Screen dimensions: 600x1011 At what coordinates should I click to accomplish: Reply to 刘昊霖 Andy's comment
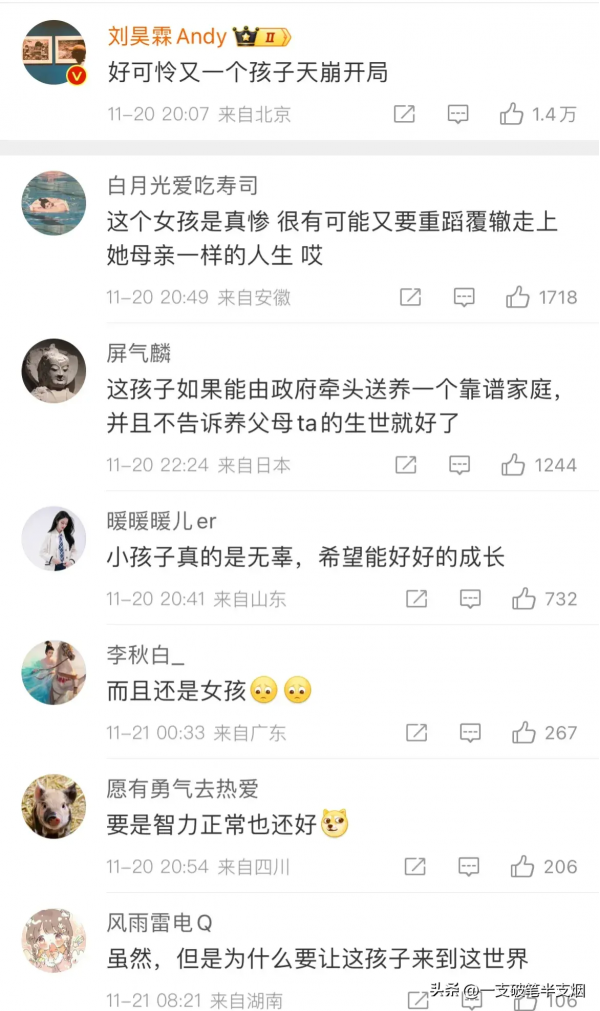[458, 114]
